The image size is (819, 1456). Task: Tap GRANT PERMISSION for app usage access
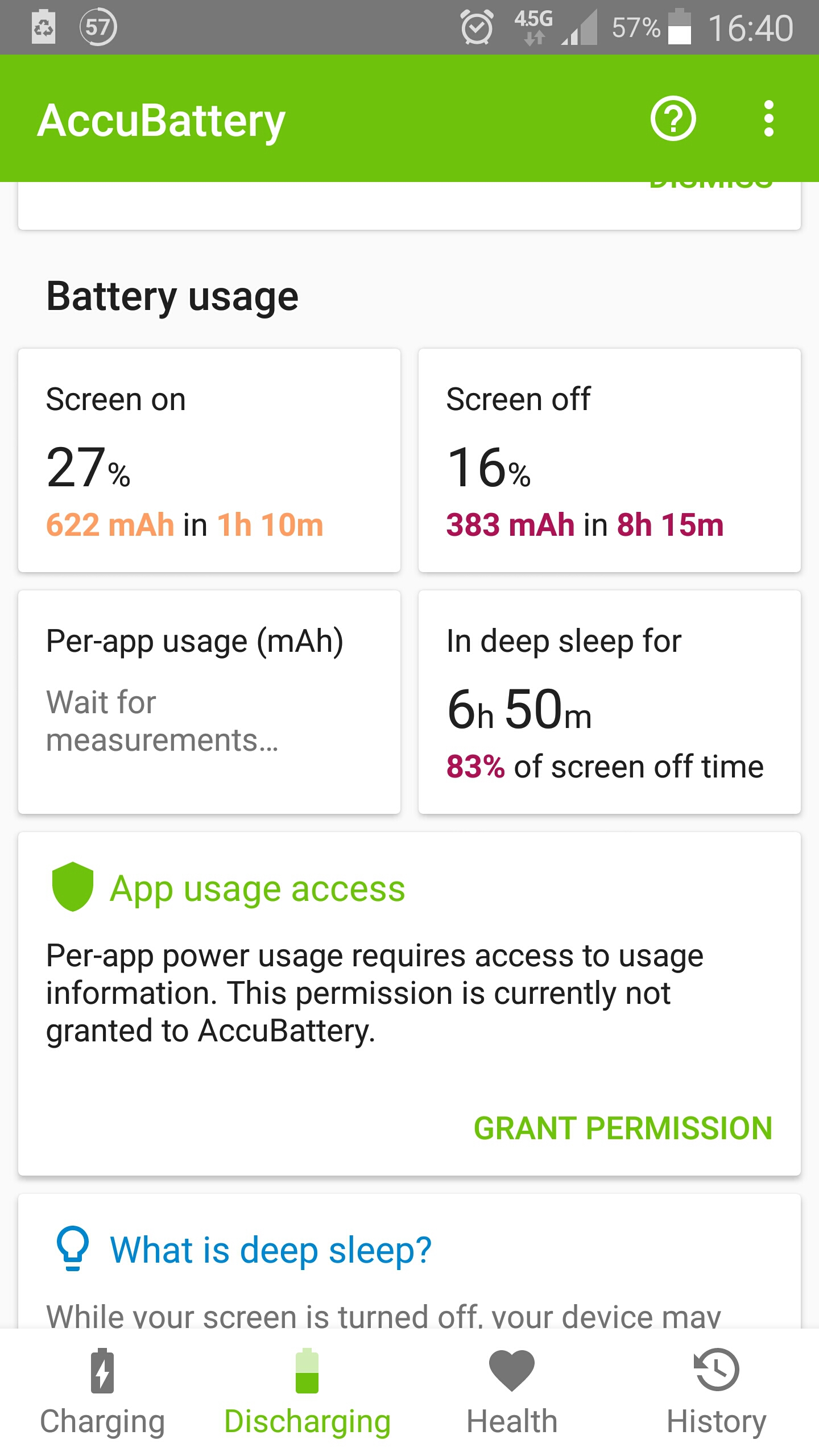[623, 1128]
